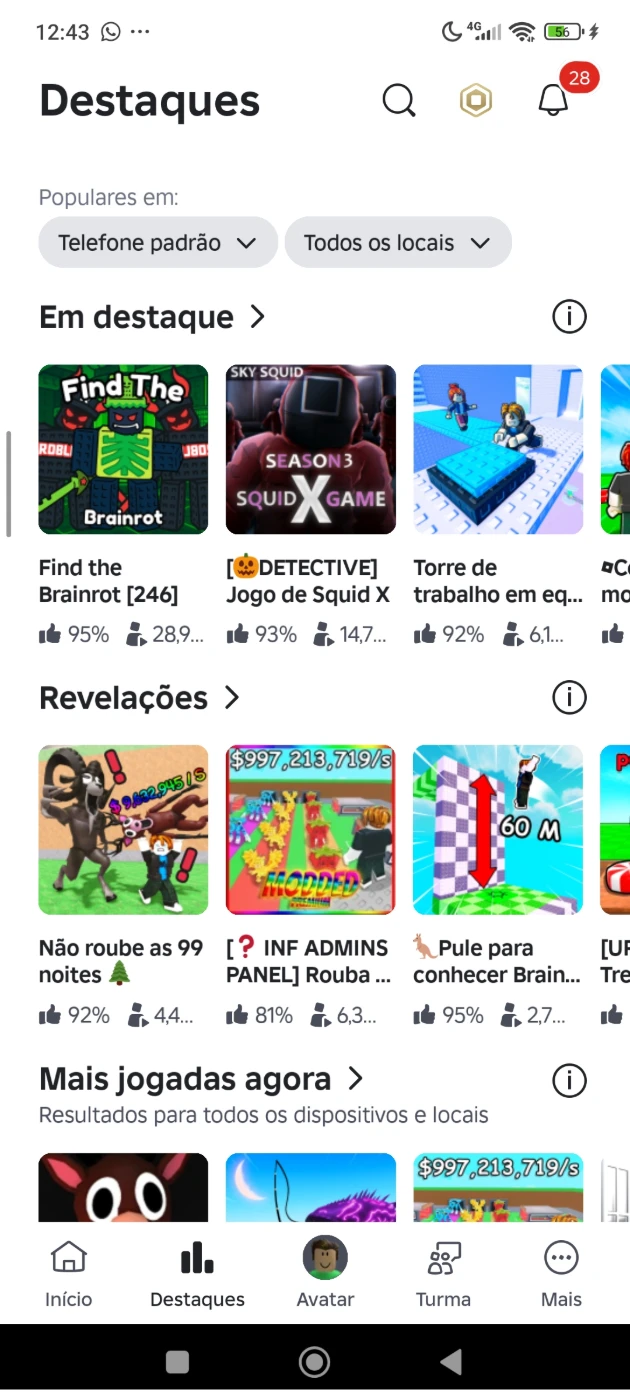Show info for Mais jogadas agora
Screen dimensions: 630x1400
click(569, 1080)
